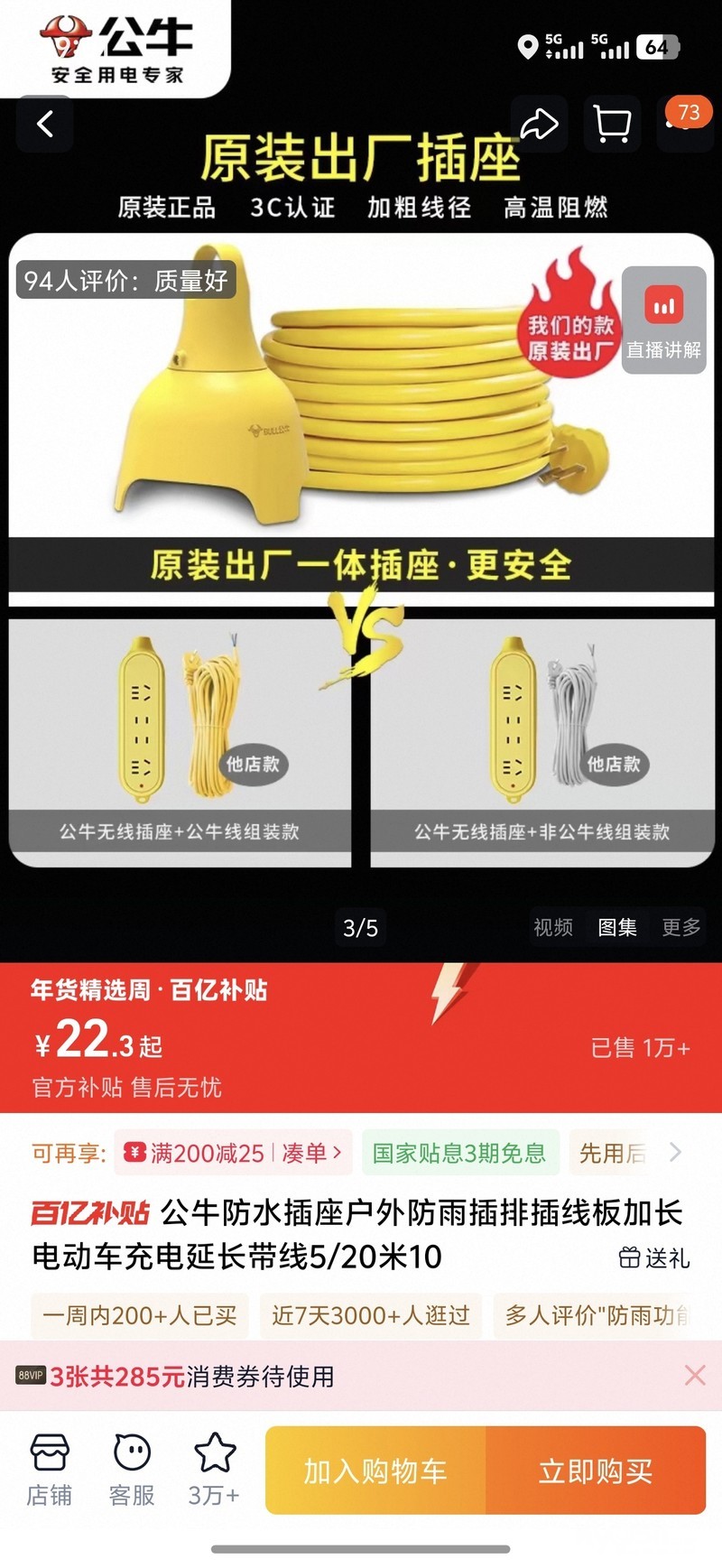722x1568 pixels.
Task: Add item via 加入购物车
Action: (x=375, y=1471)
